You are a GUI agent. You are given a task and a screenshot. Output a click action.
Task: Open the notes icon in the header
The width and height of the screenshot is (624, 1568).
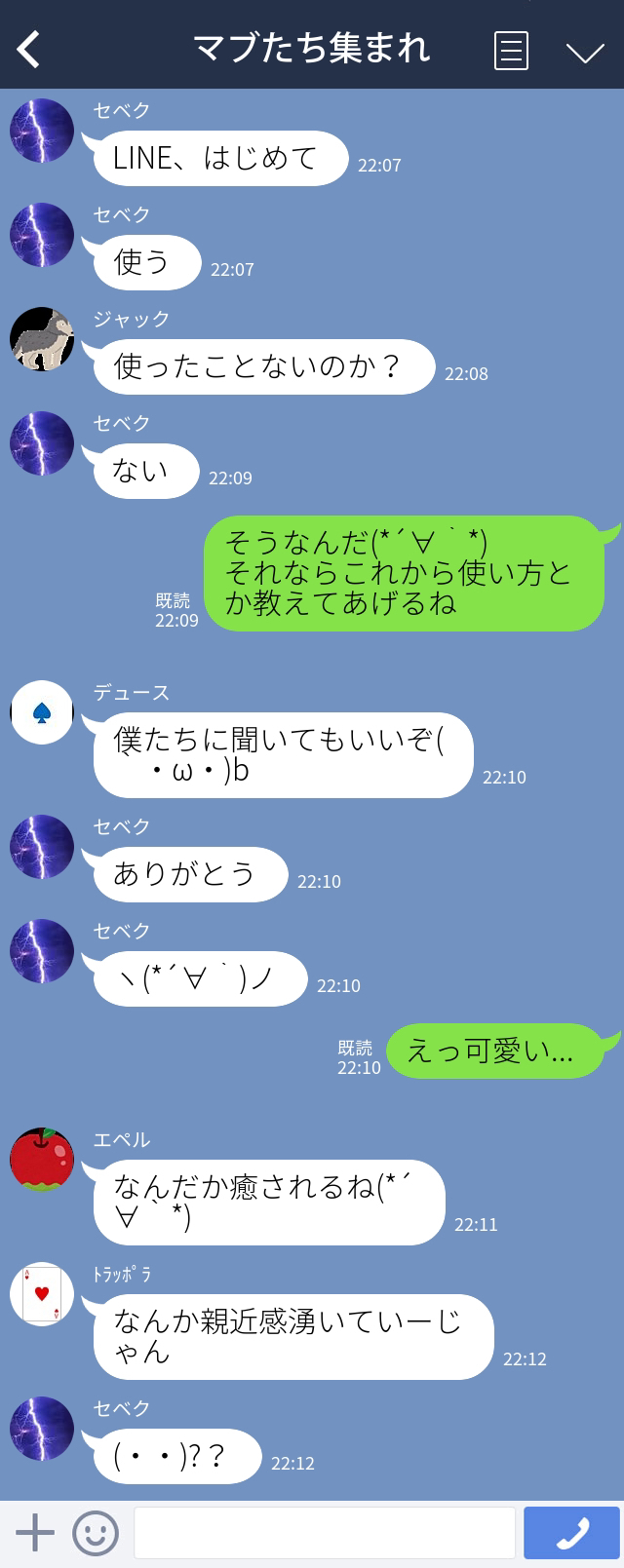pyautogui.click(x=511, y=50)
